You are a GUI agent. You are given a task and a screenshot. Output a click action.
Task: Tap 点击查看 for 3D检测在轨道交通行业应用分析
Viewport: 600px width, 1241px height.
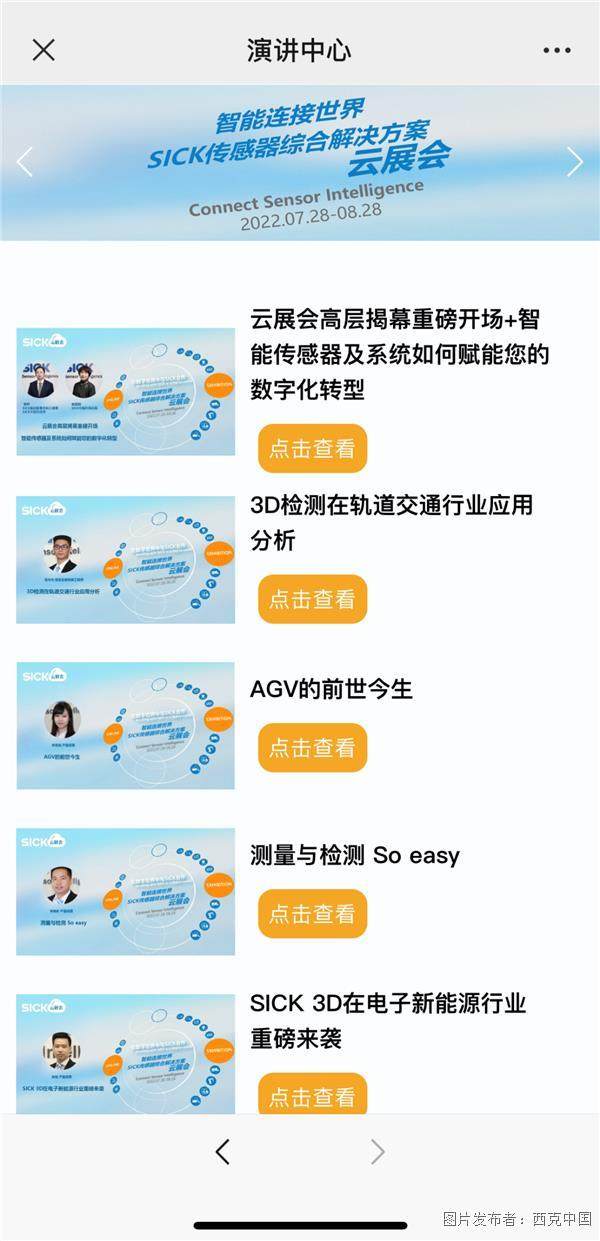click(312, 599)
